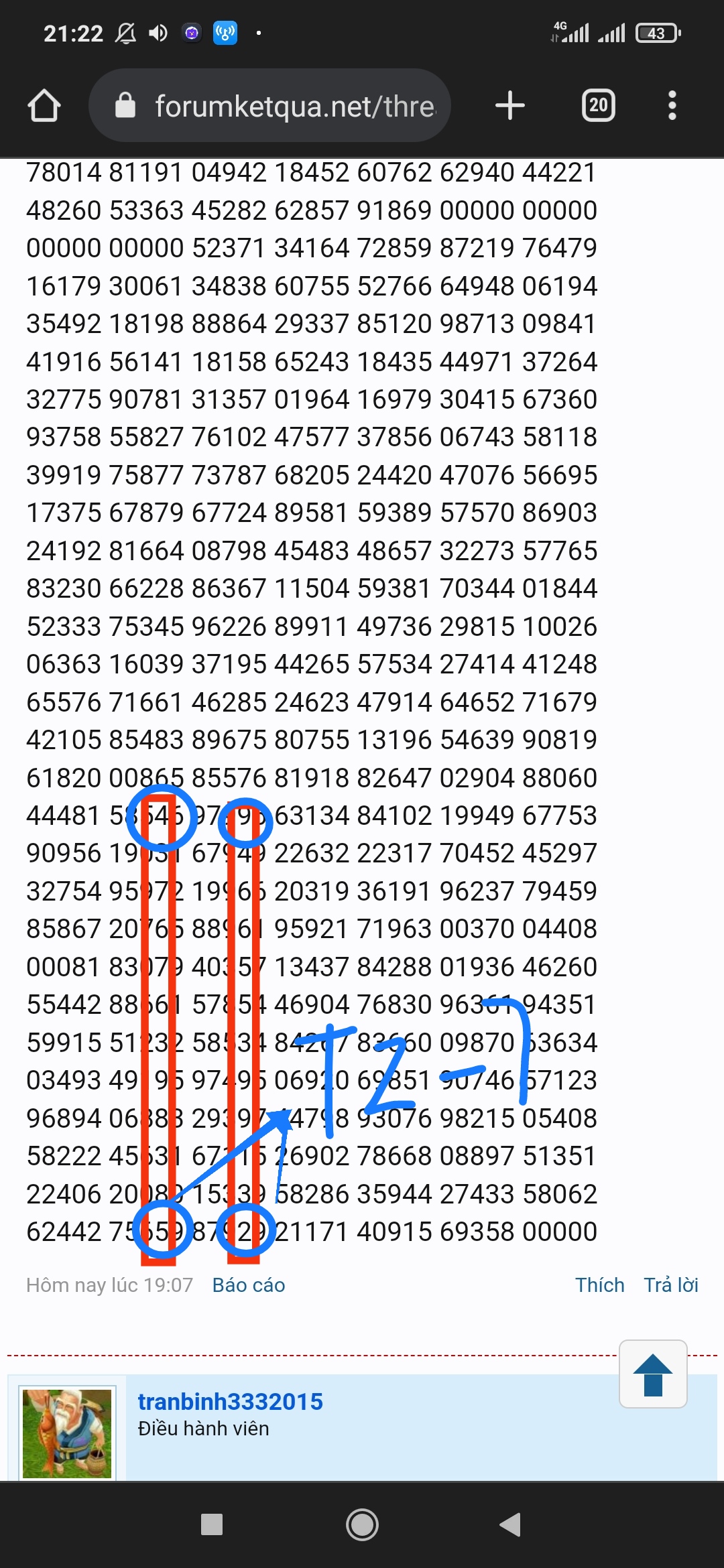Image resolution: width=724 pixels, height=1568 pixels.
Task: Report the post via Báo cáo
Action: coord(249,1285)
